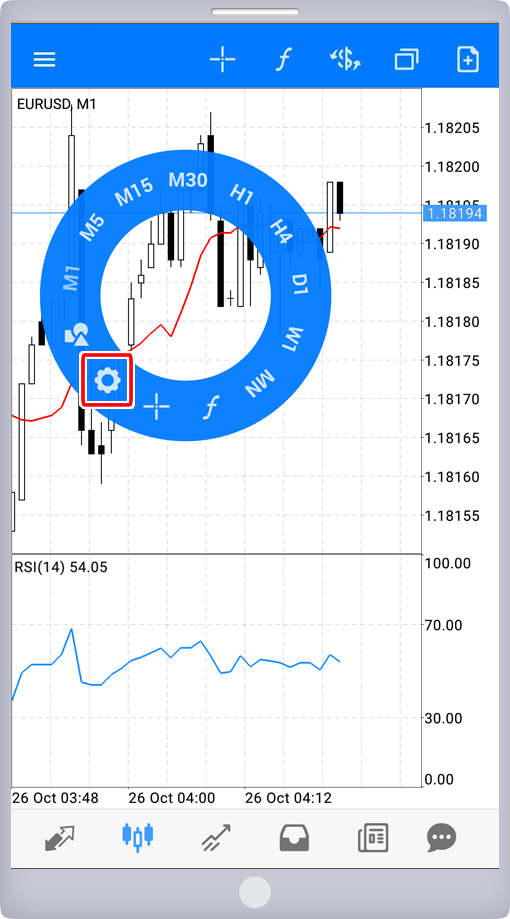Switch chart to M30 timeframe
Screen dimensions: 510x919
coord(188,180)
